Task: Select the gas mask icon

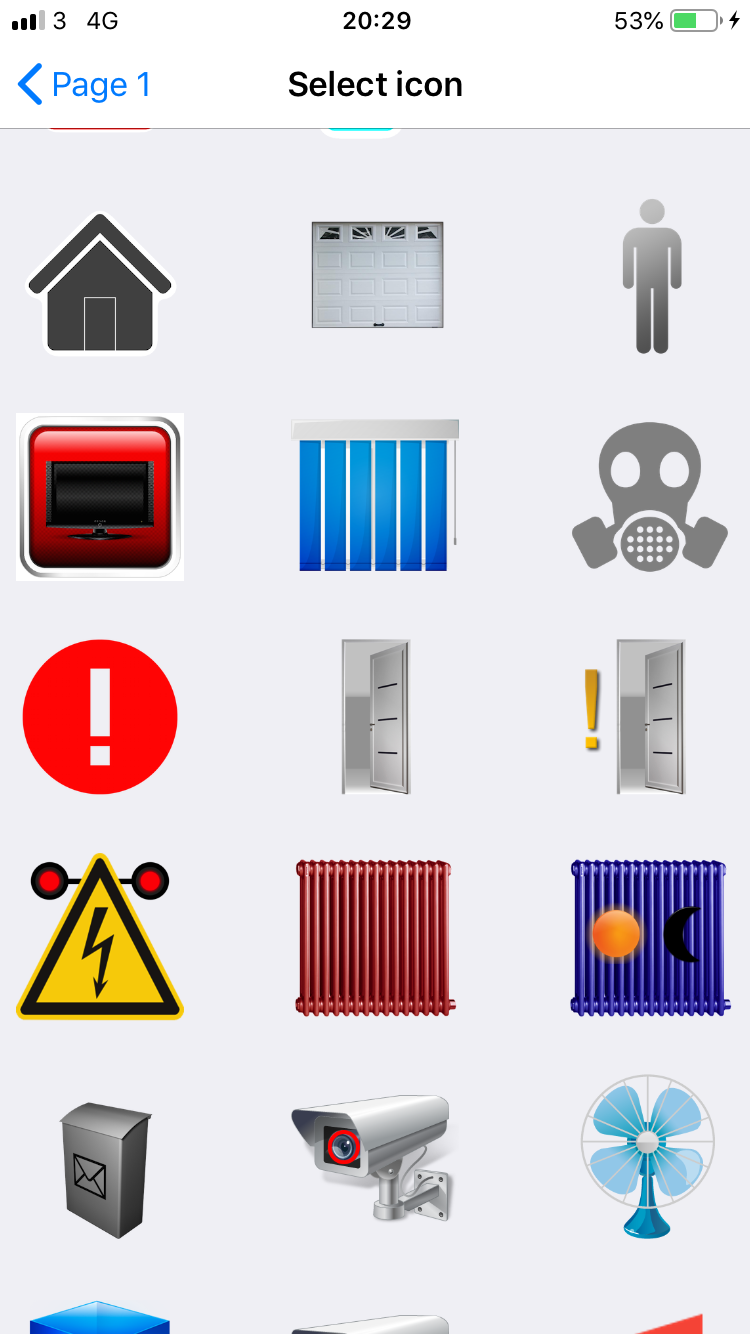Action: pos(650,497)
